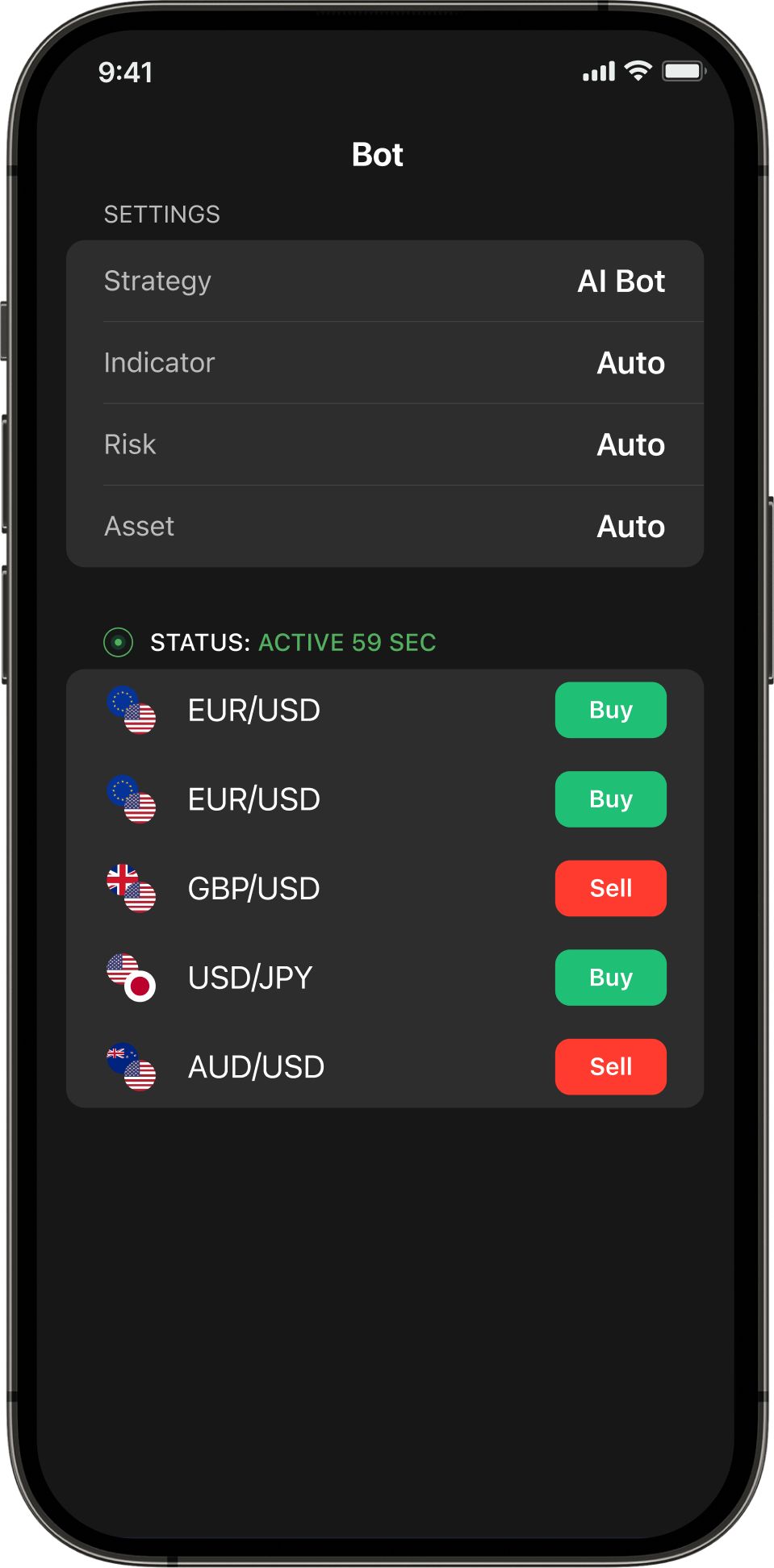Select the Asset setting
The width and height of the screenshot is (774, 1568).
[385, 526]
